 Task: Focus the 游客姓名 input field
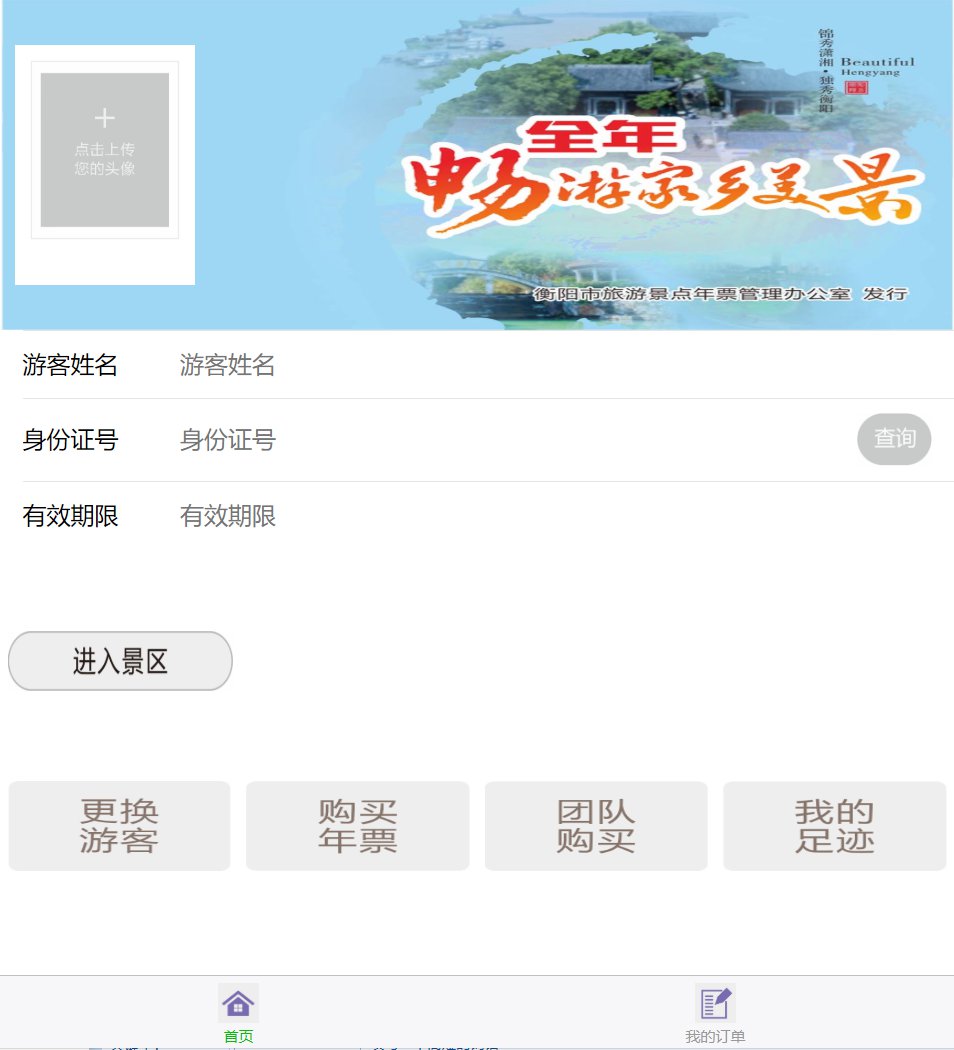click(x=500, y=365)
